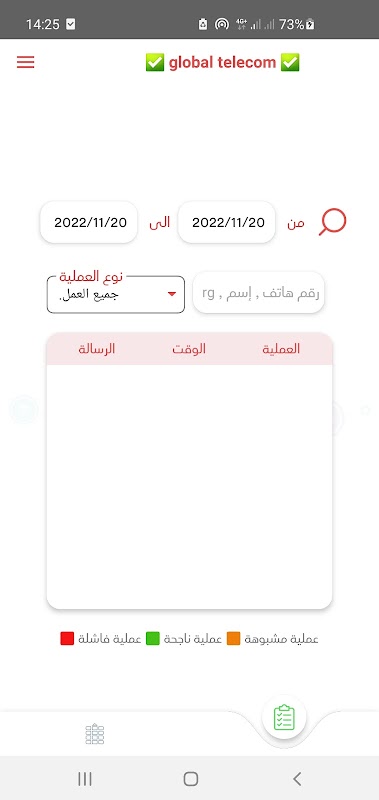Expand the نوع العملية dropdown

tap(116, 294)
